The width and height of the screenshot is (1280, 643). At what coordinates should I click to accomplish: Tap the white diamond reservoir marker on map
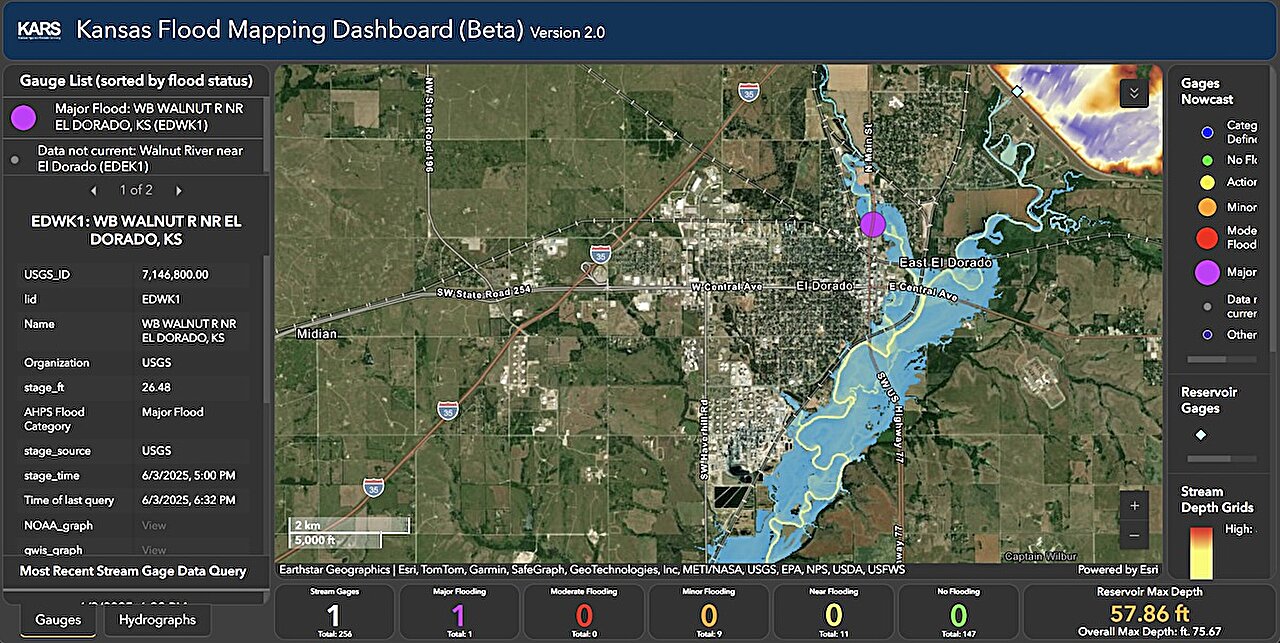[1017, 91]
